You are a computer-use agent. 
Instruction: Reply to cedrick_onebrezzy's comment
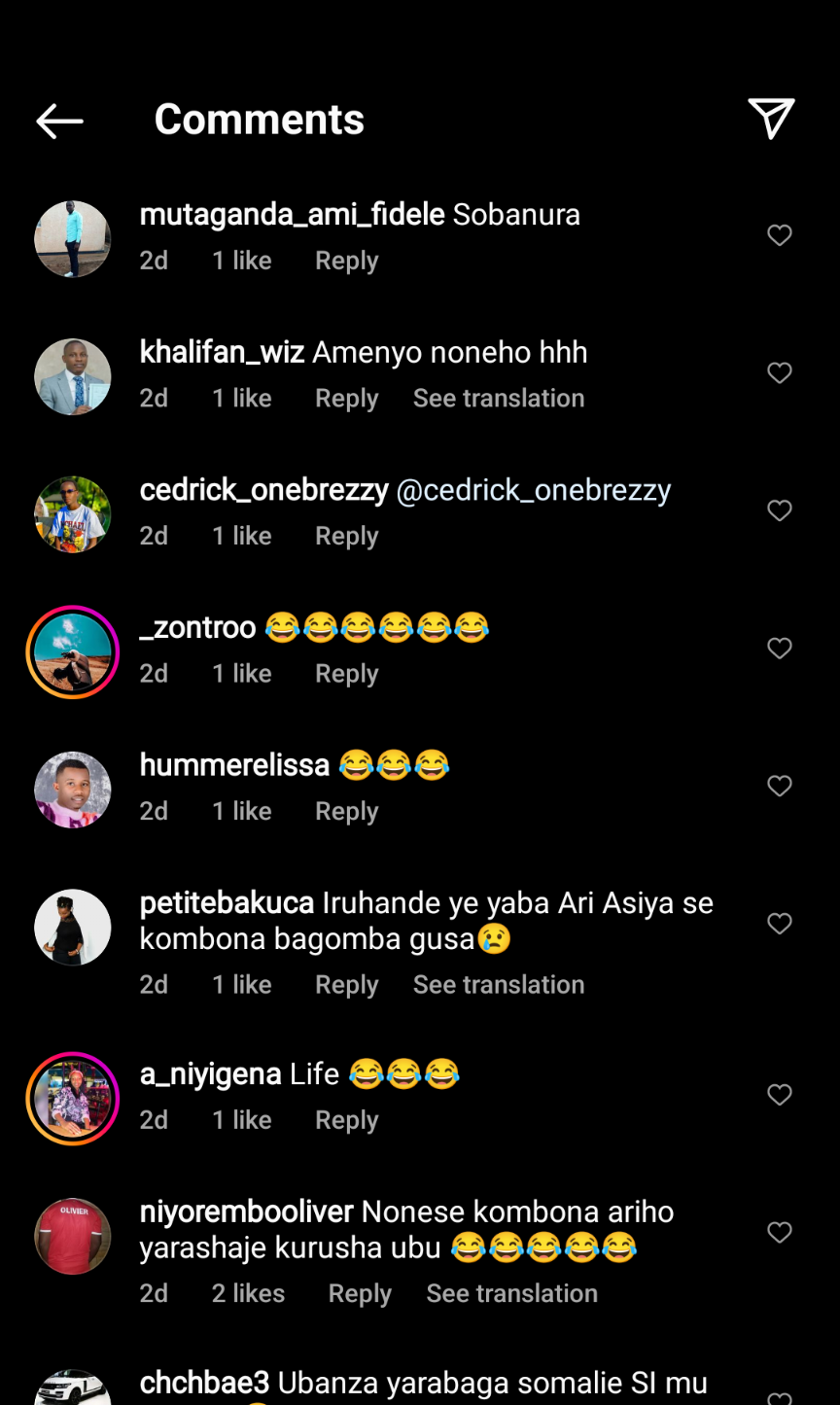346,536
